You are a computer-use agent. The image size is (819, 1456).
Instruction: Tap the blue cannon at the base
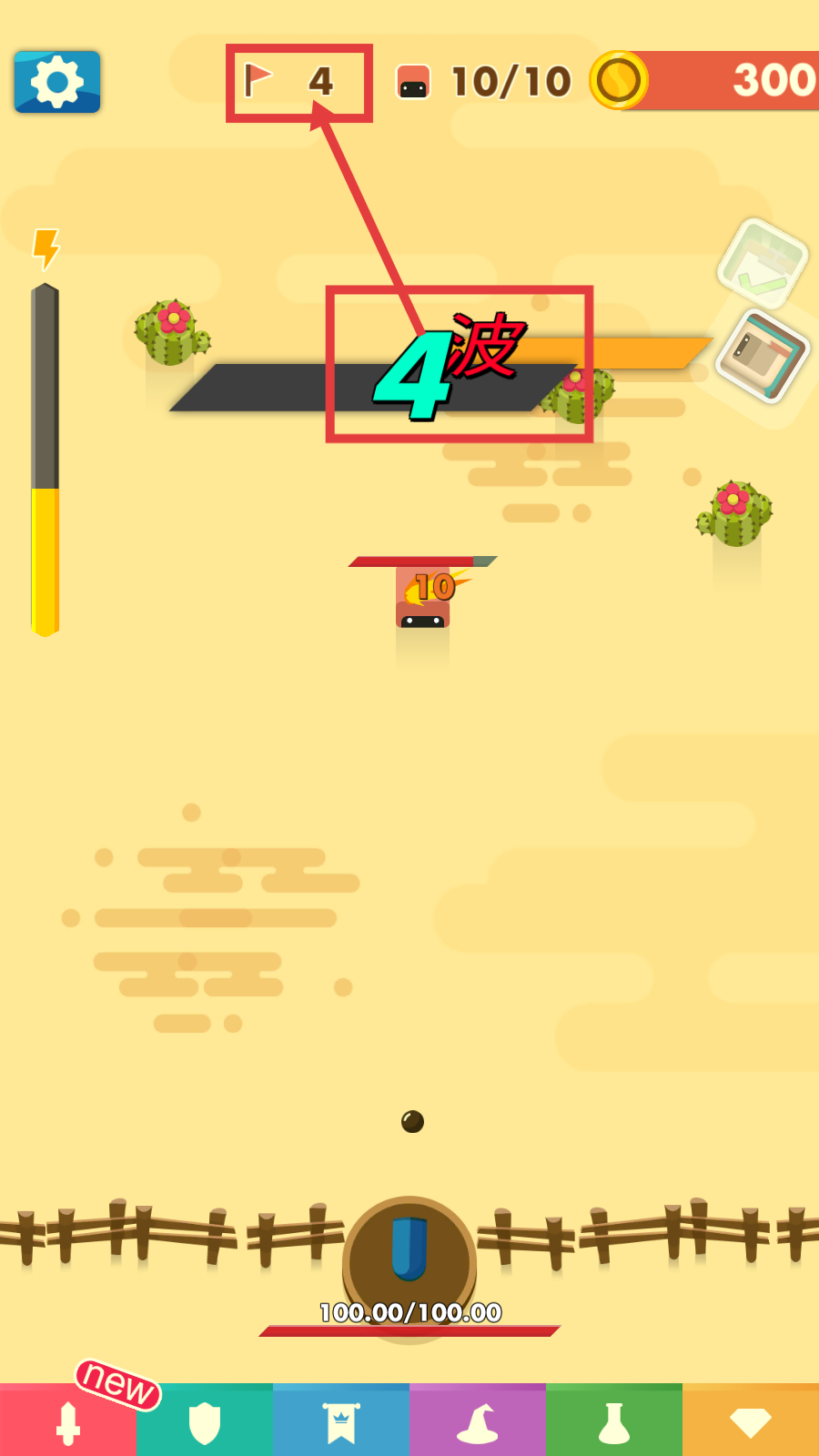[x=409, y=1249]
